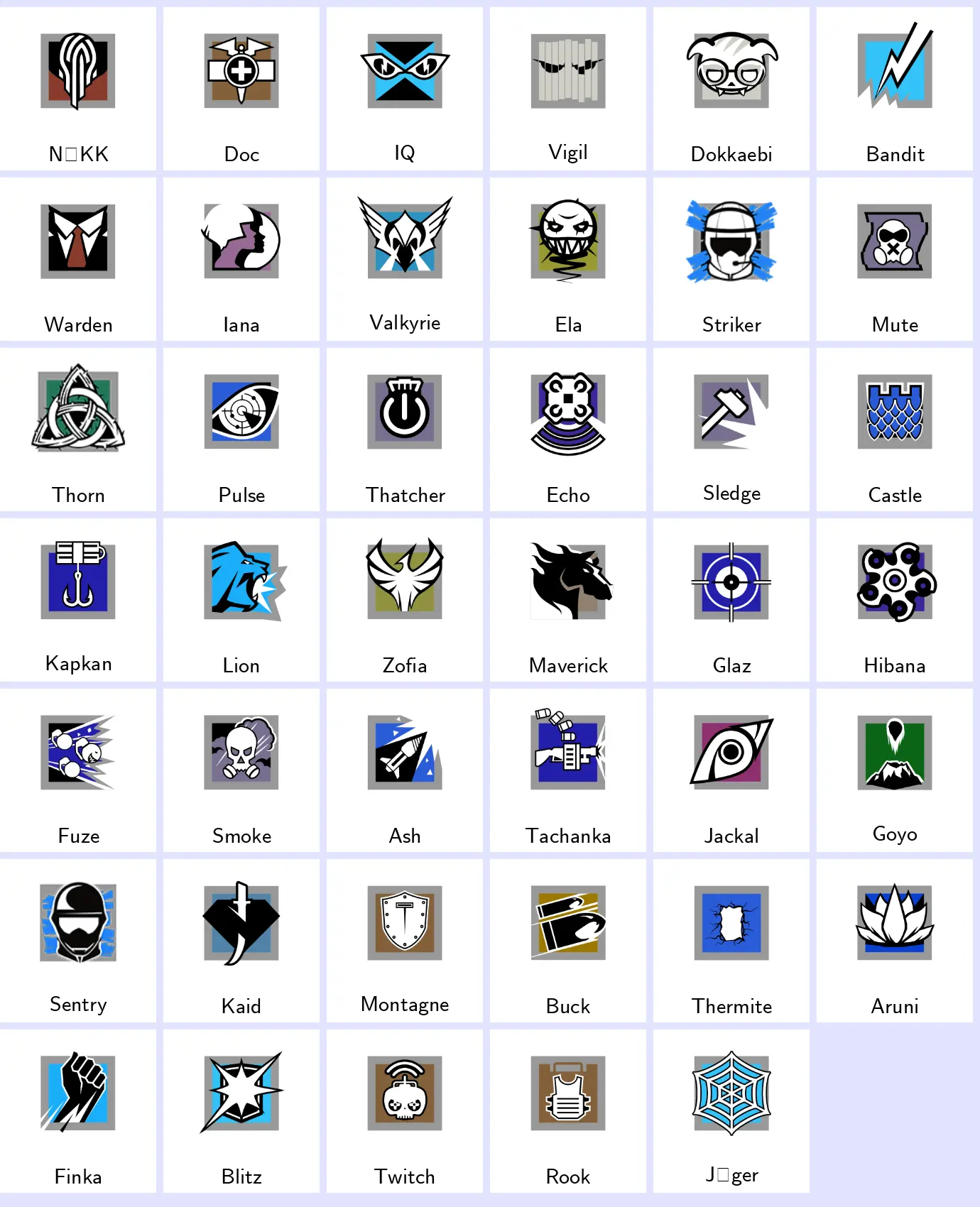Select the Finka operator card
This screenshot has height=1207, width=980.
point(78,1111)
